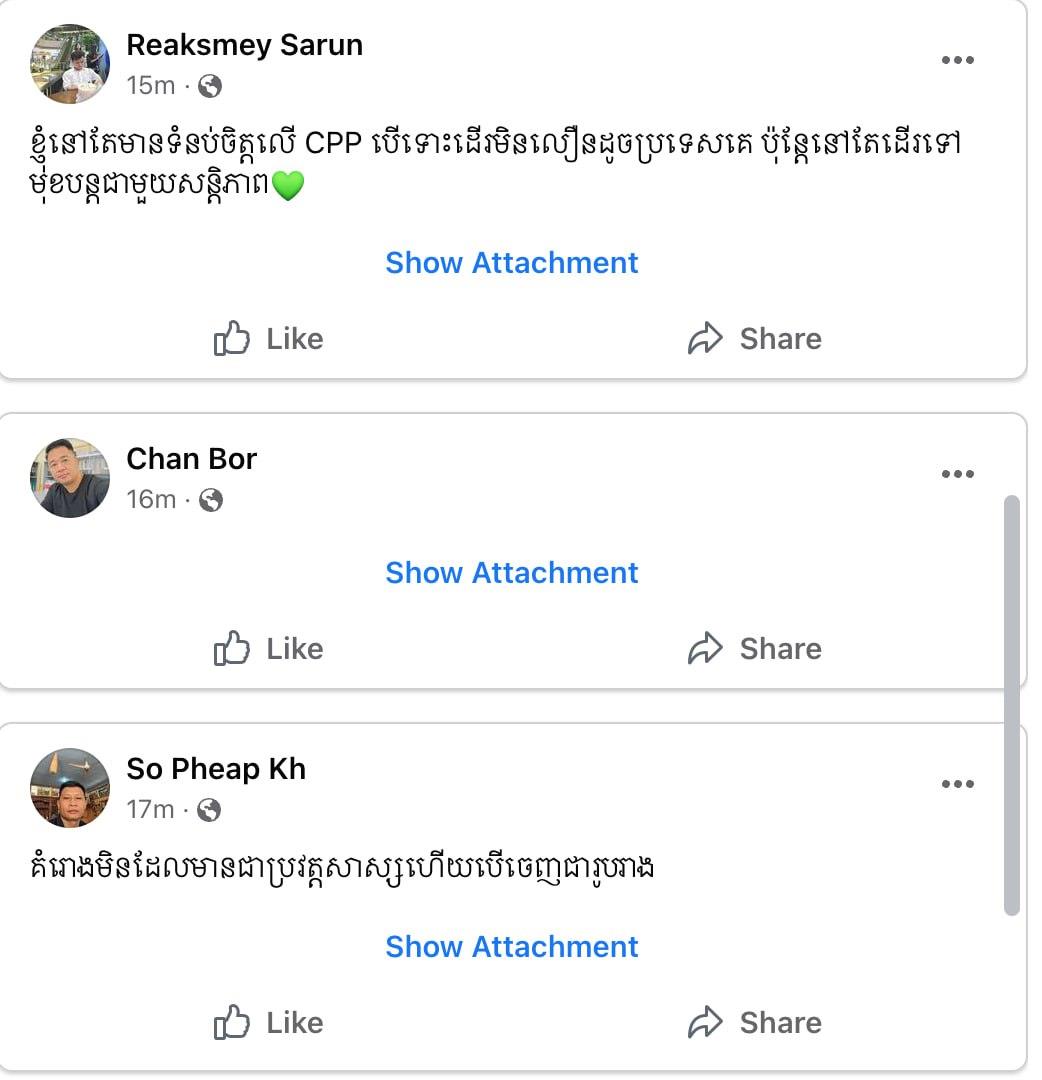Screen dimensions: 1042x1080
Task: Share Reaksmey Sarun's post
Action: 754,339
